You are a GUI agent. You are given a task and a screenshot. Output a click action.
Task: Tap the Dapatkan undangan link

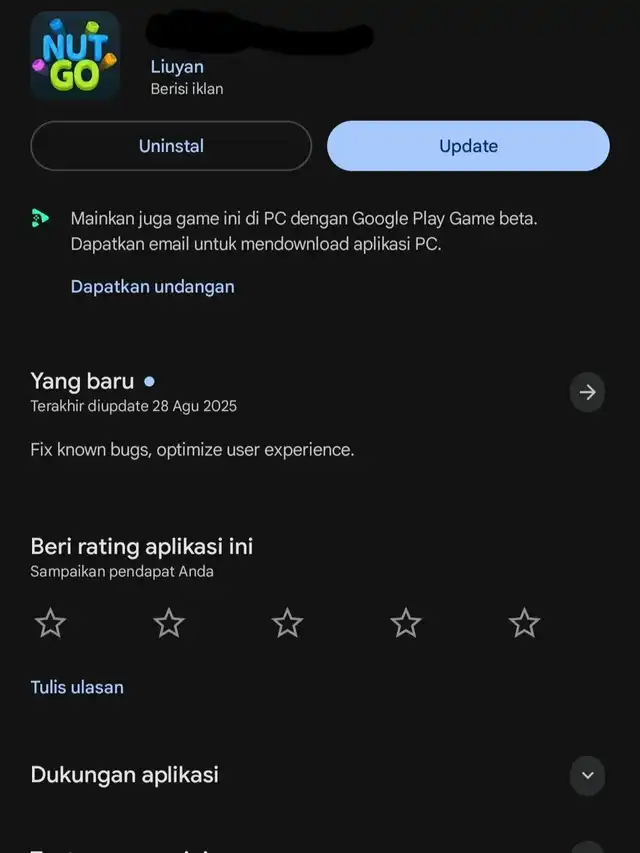152,286
